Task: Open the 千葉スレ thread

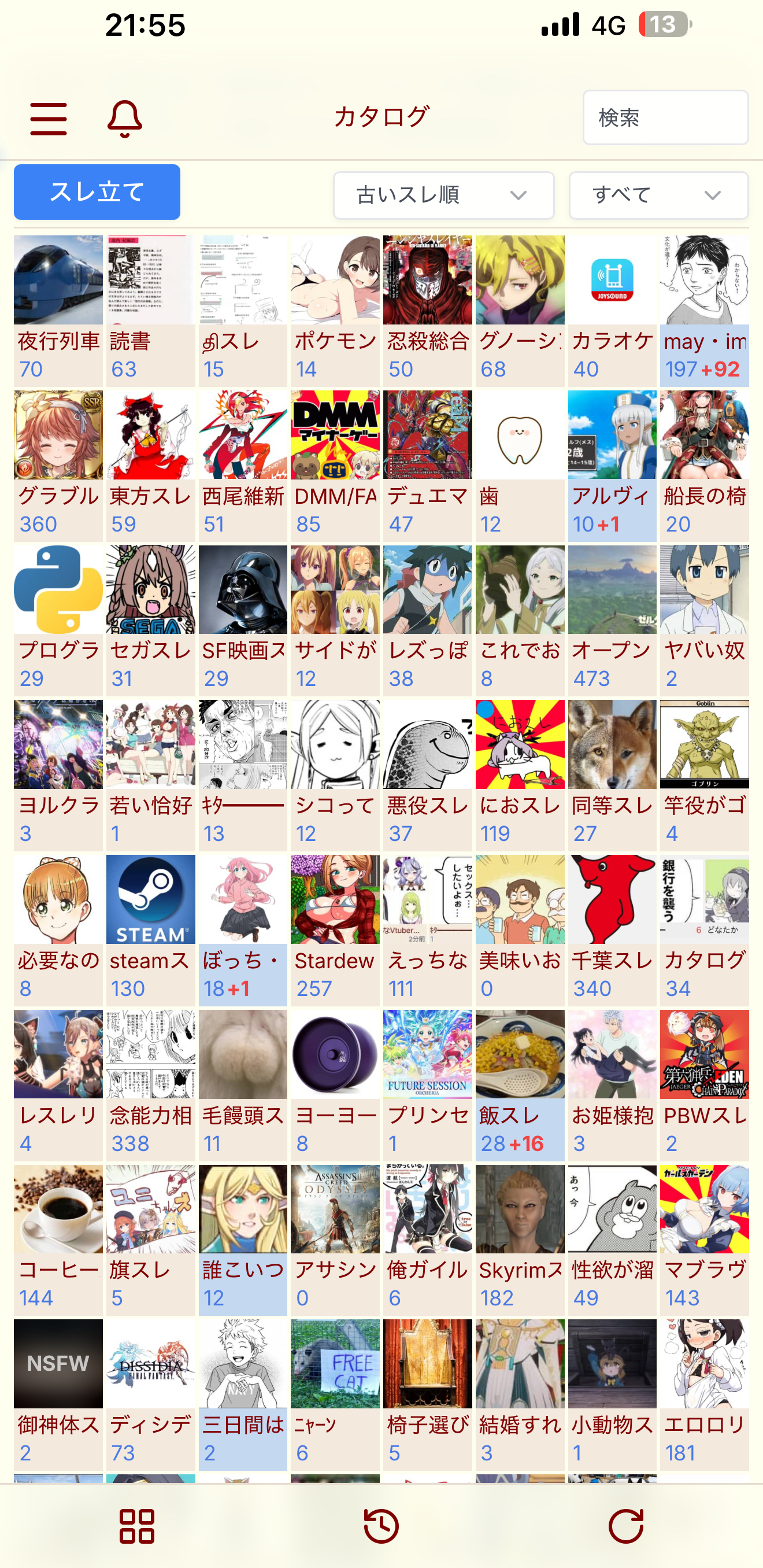Action: point(612,930)
